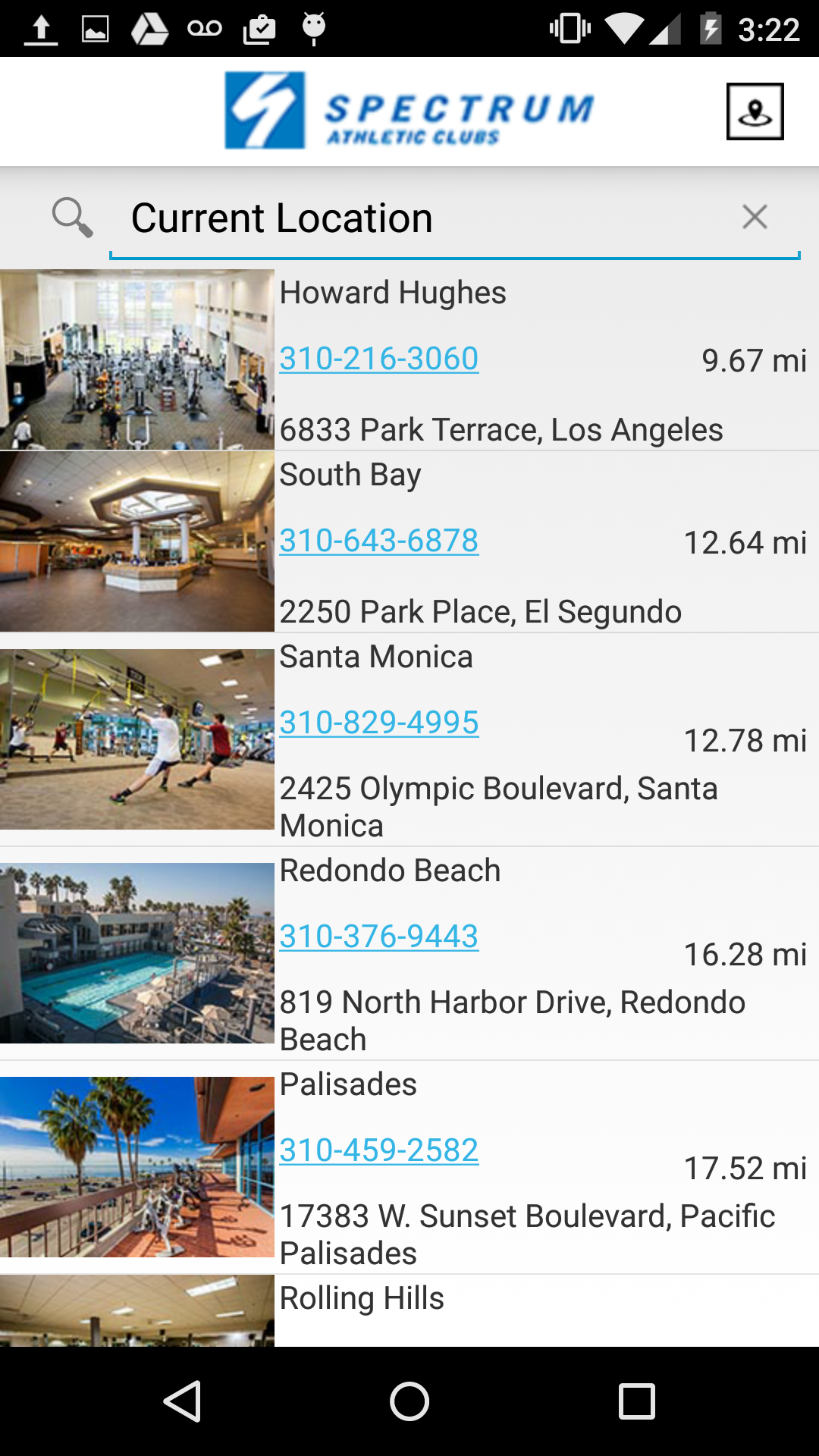Screen dimensions: 819x1456
Task: Call Howard Hughes at 310-216-3060
Action: (378, 359)
